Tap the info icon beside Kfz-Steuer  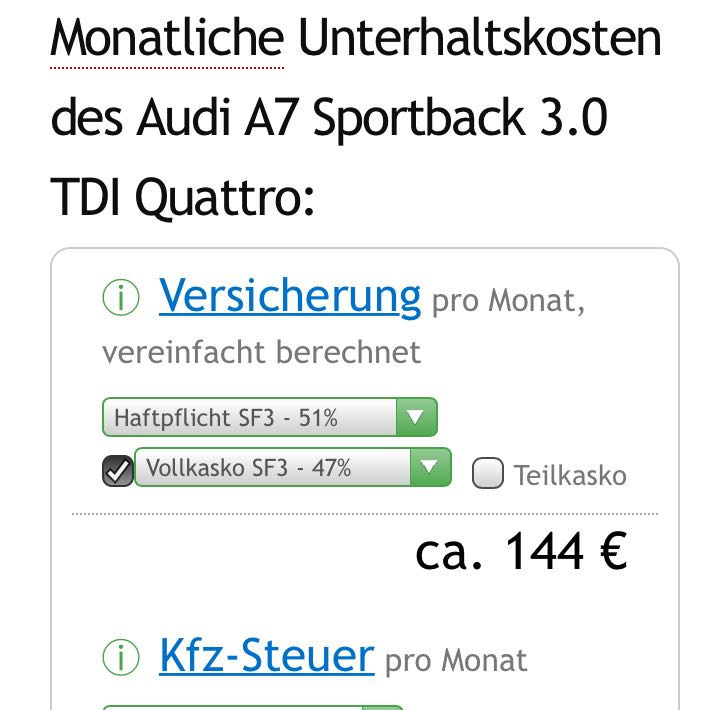coord(121,658)
